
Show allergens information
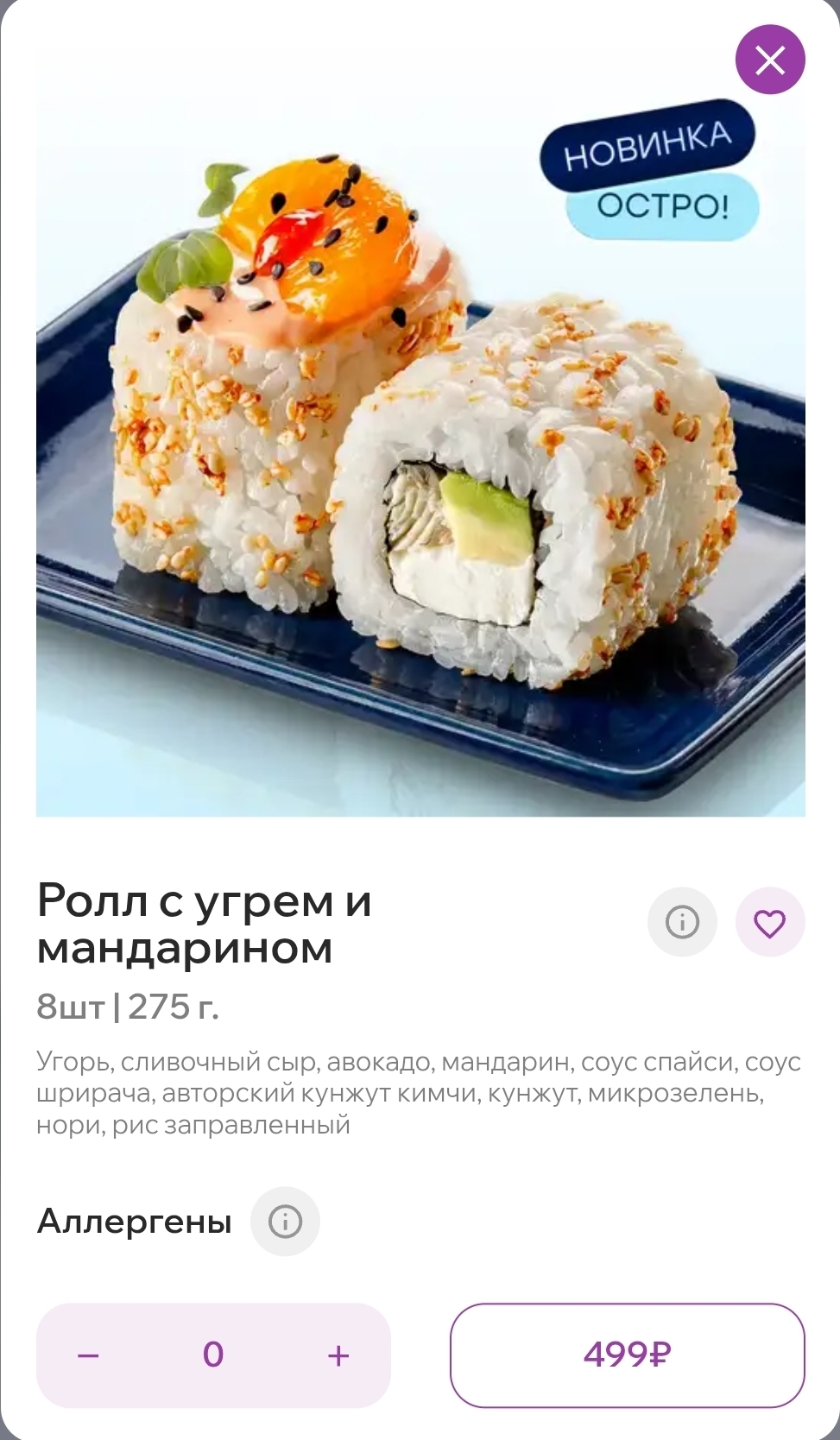[285, 1222]
